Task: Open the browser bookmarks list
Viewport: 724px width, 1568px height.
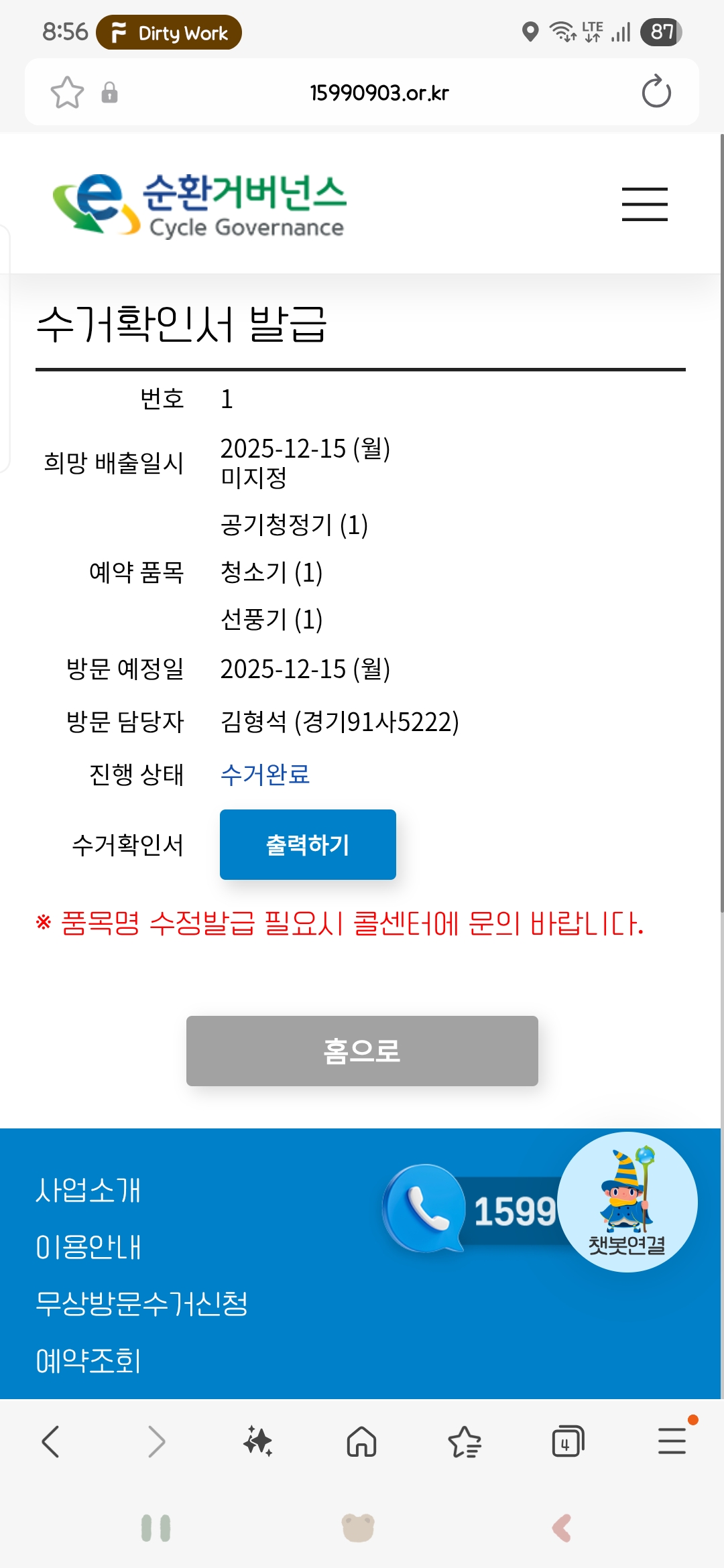Action: click(x=465, y=1441)
